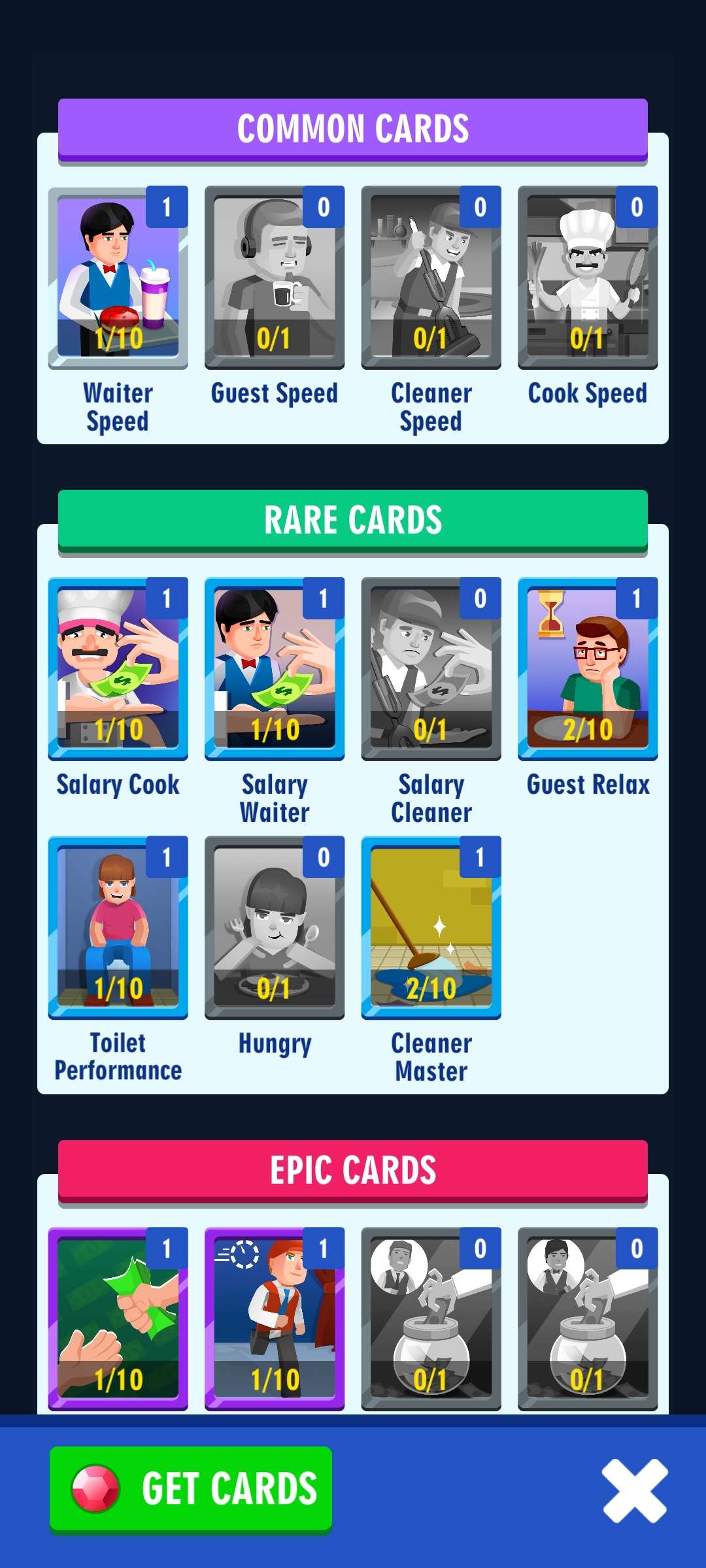Open the Cook Speed card
This screenshot has width=706, height=1568.
coord(588,278)
